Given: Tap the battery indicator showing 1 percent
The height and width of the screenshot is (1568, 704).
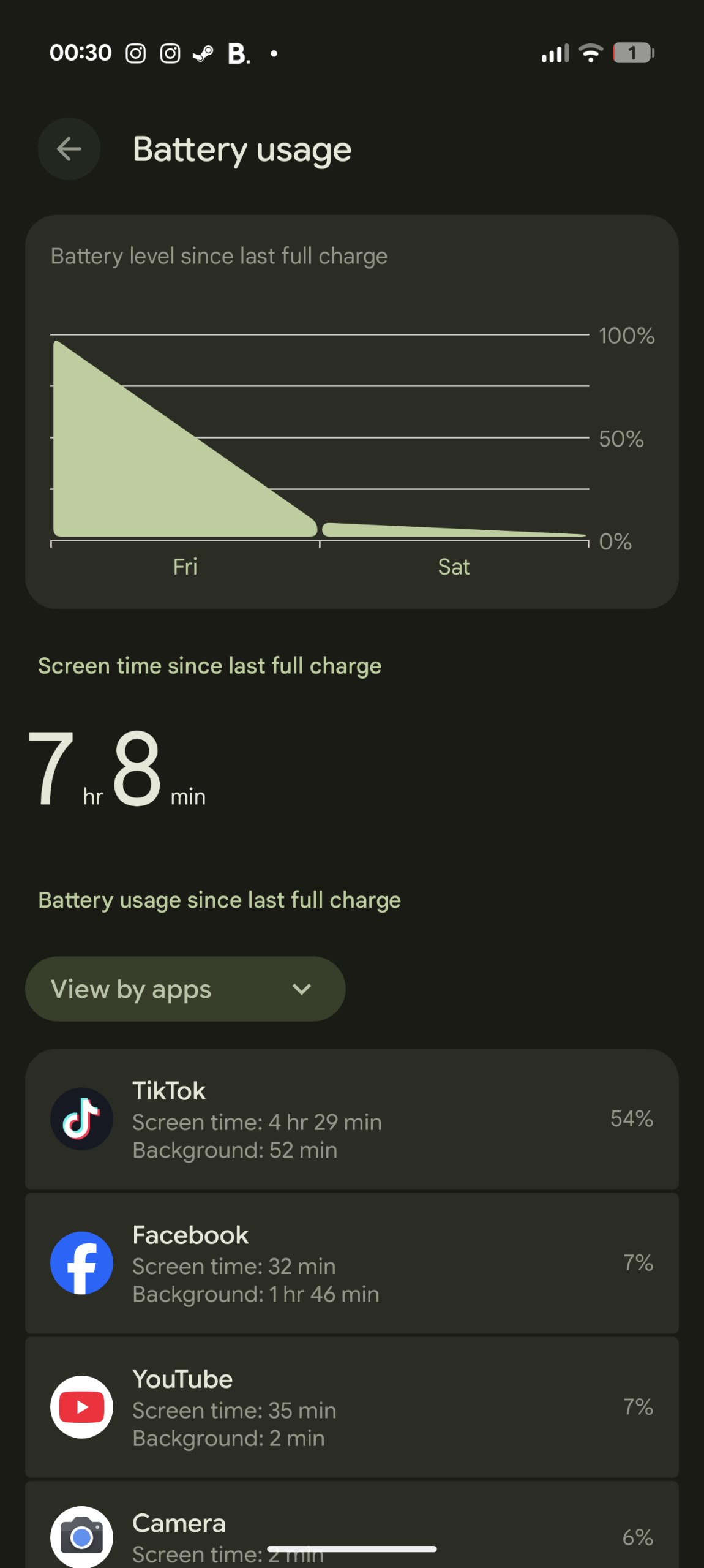Looking at the screenshot, I should point(632,53).
